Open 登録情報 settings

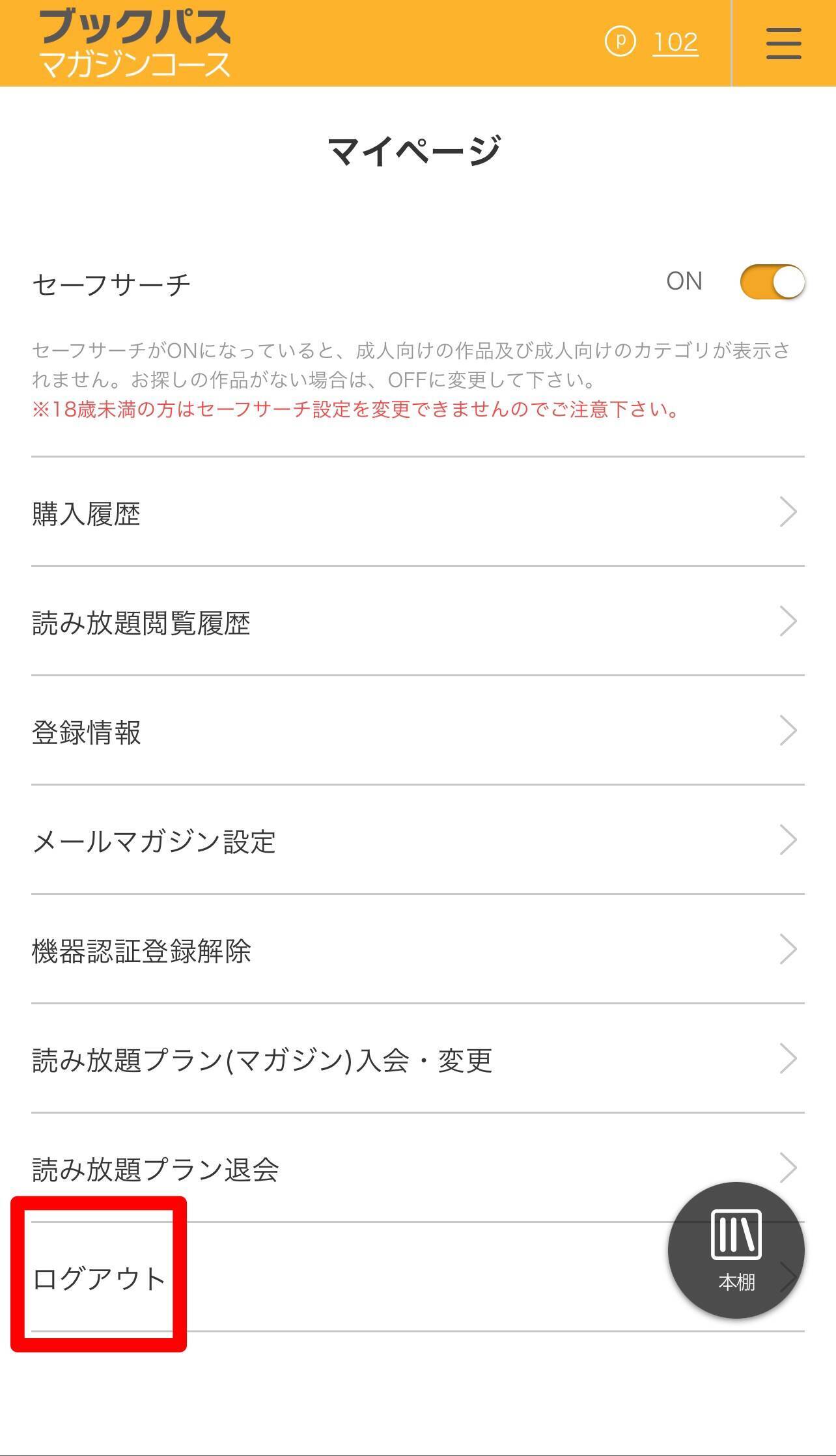(x=417, y=732)
